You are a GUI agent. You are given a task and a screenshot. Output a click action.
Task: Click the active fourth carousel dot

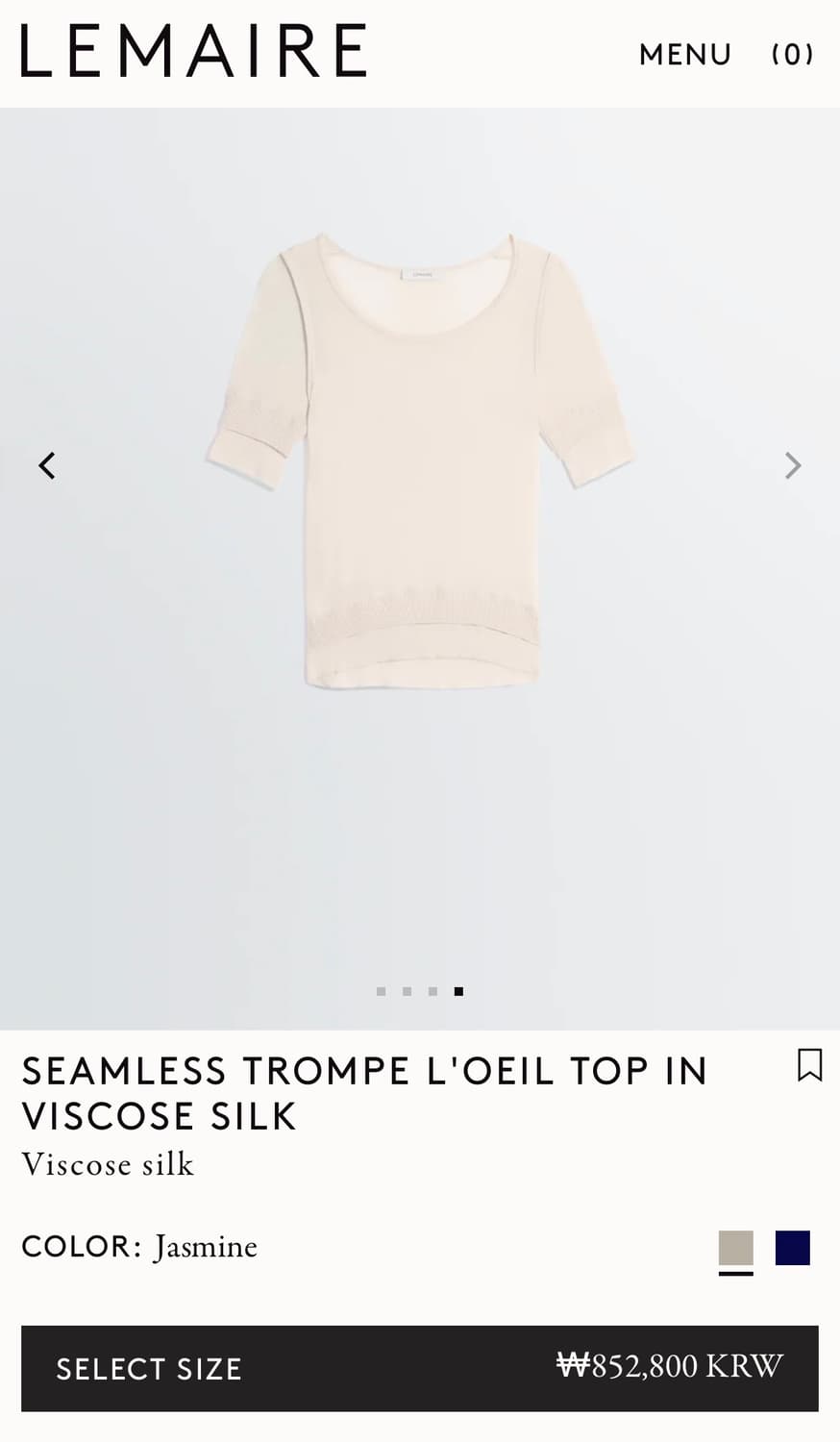click(458, 991)
